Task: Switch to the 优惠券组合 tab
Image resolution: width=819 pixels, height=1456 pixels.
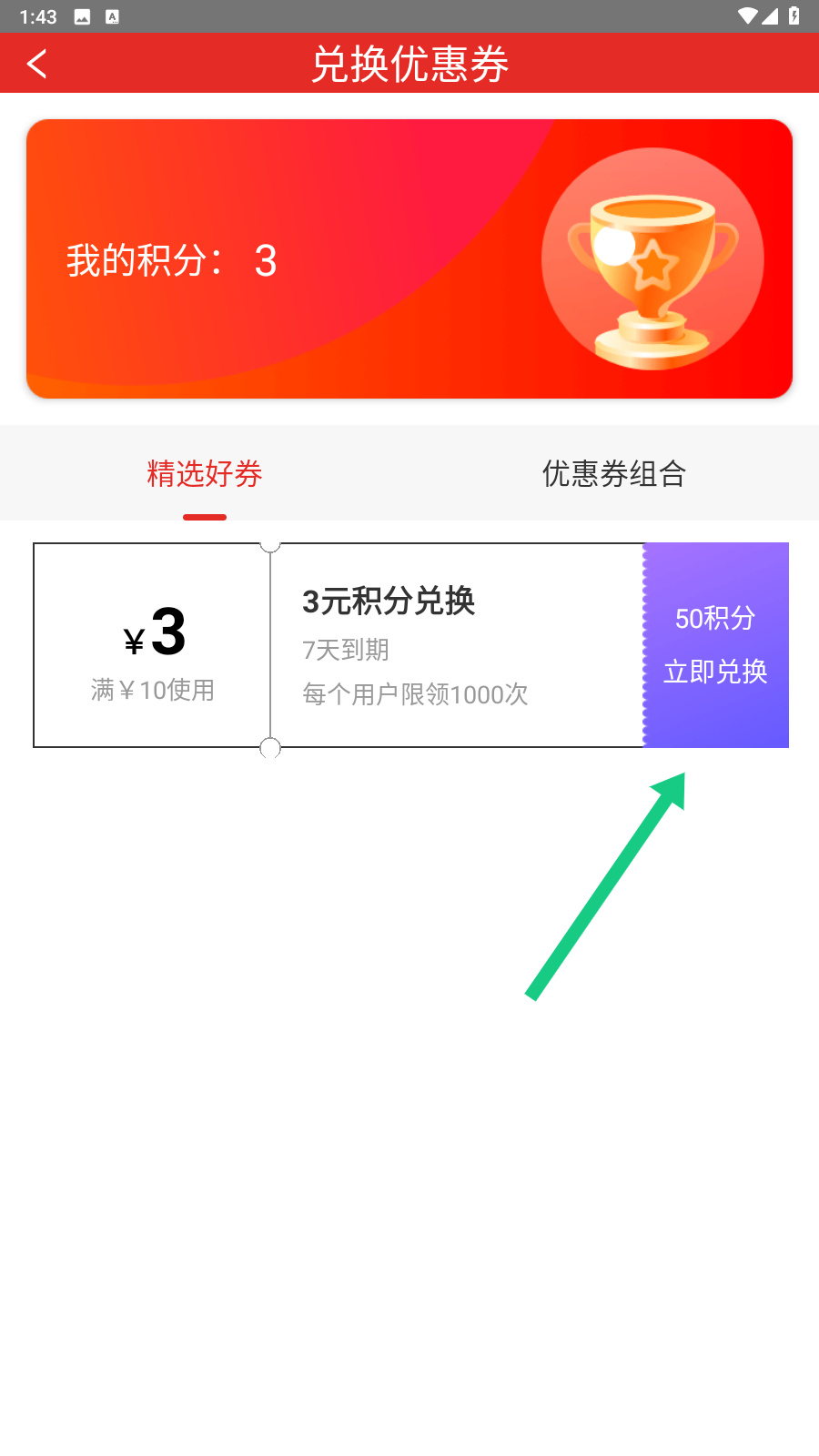Action: 613,474
